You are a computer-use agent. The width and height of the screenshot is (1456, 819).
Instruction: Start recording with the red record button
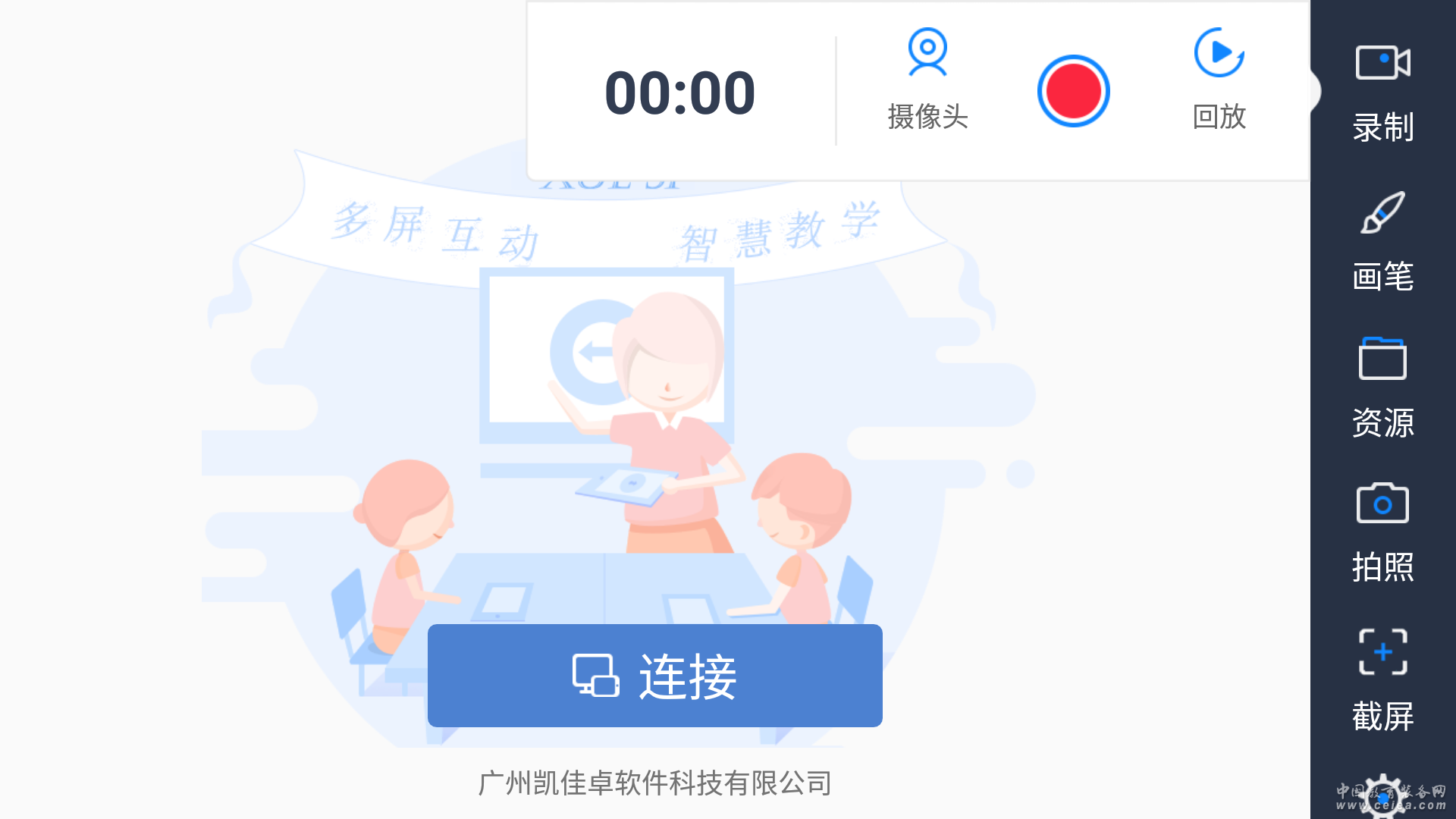click(x=1073, y=91)
